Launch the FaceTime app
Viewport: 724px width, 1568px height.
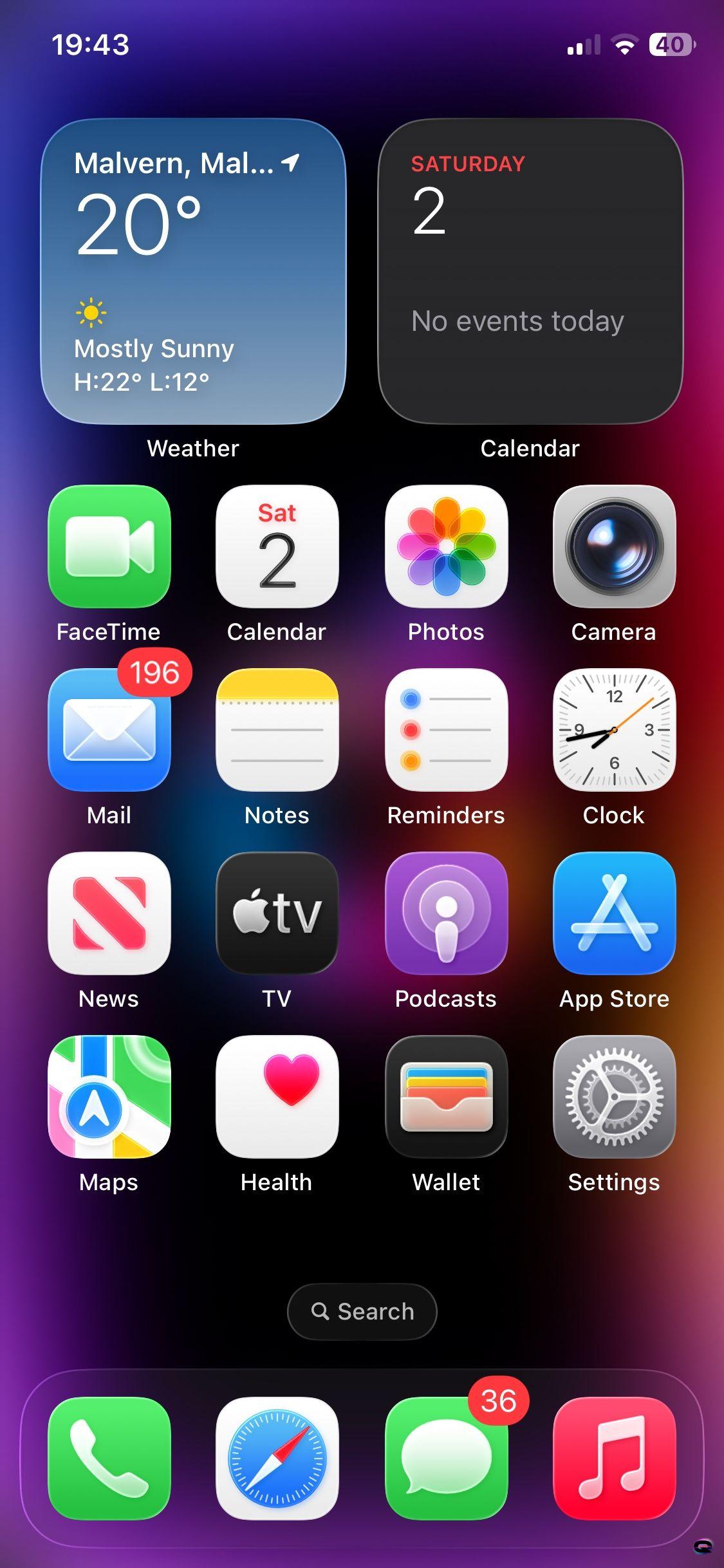coord(109,546)
